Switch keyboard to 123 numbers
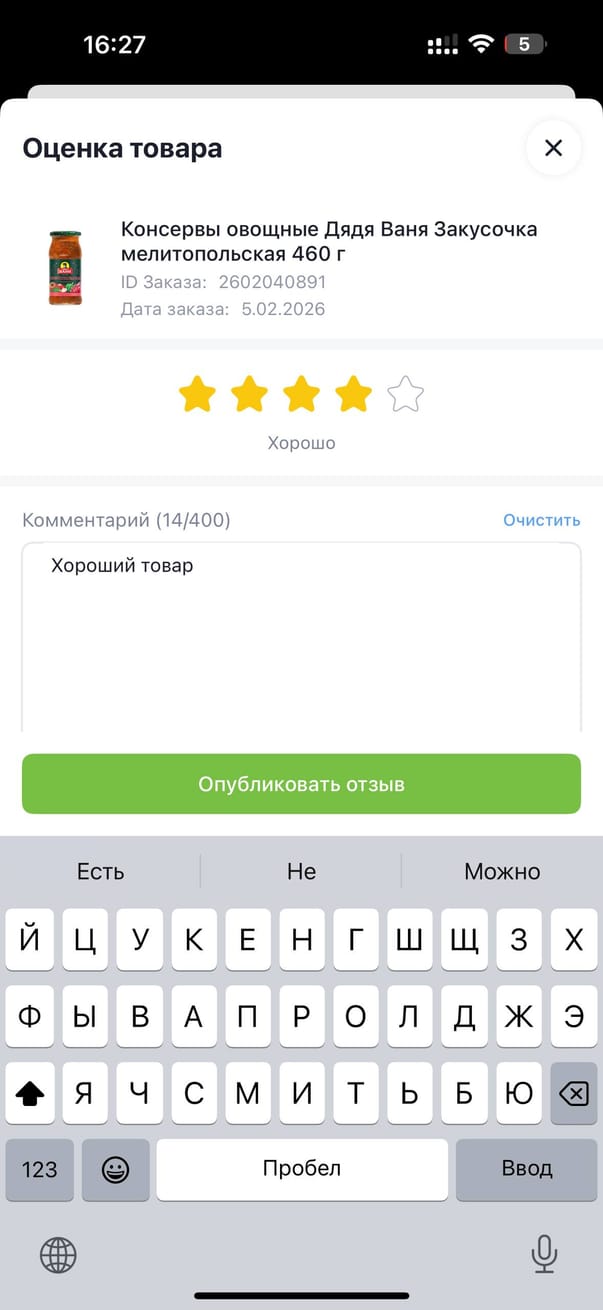 tap(40, 1169)
